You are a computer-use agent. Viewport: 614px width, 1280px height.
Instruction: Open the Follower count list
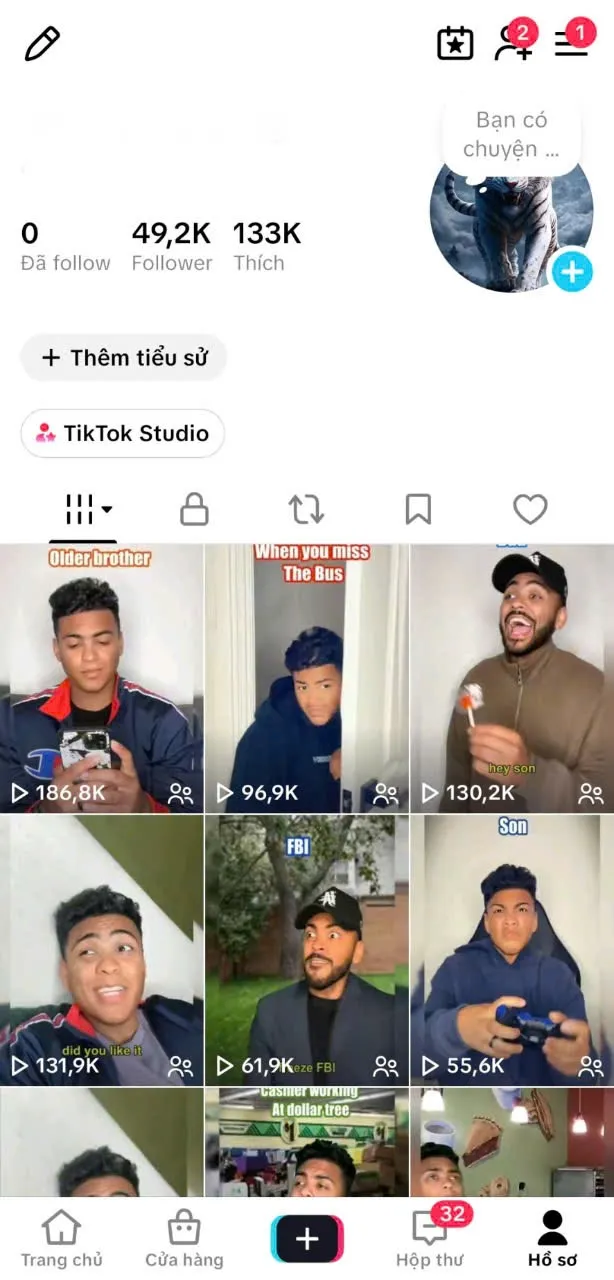(172, 247)
